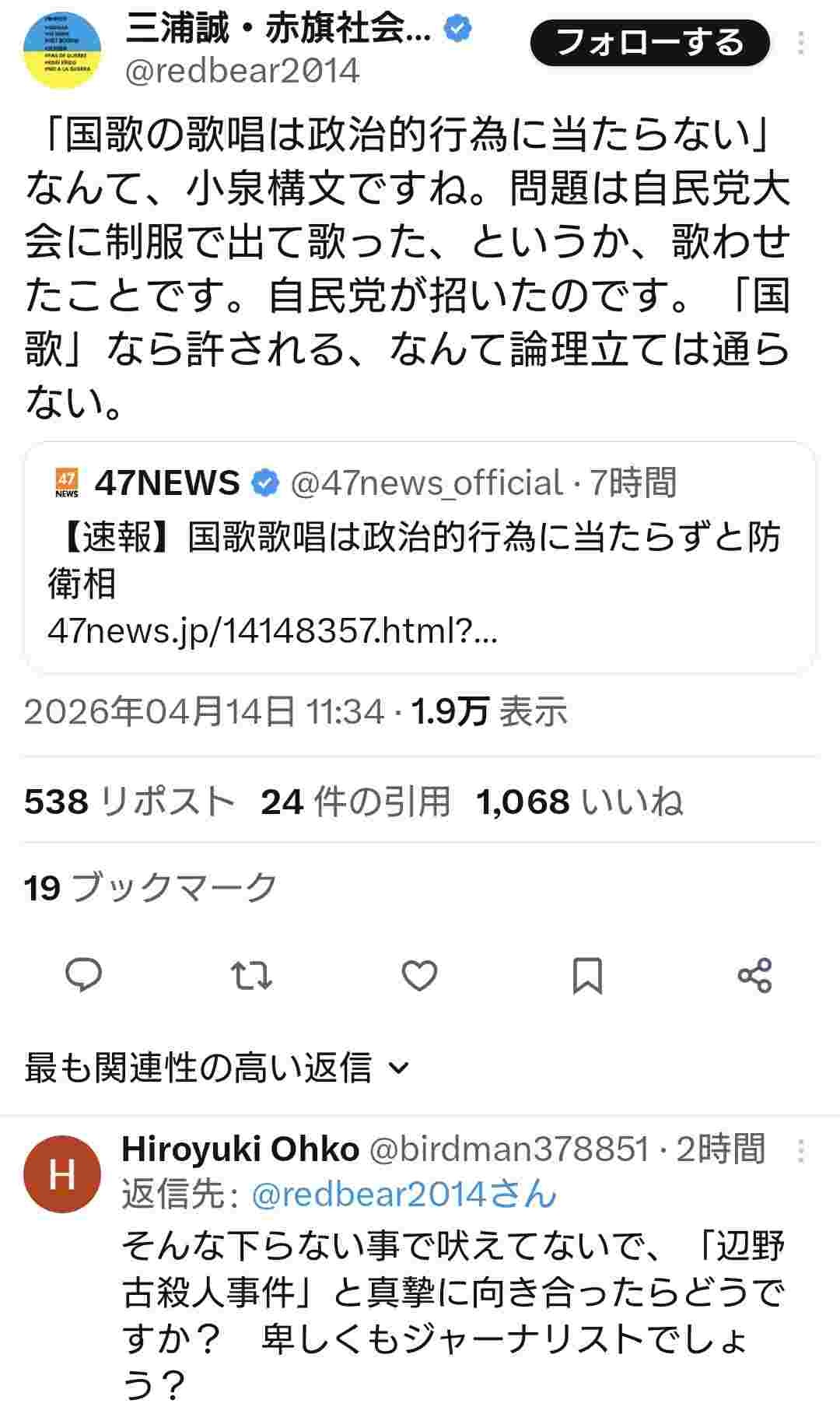
Task: Open 三浦誠's profile avatar
Action: (x=62, y=49)
